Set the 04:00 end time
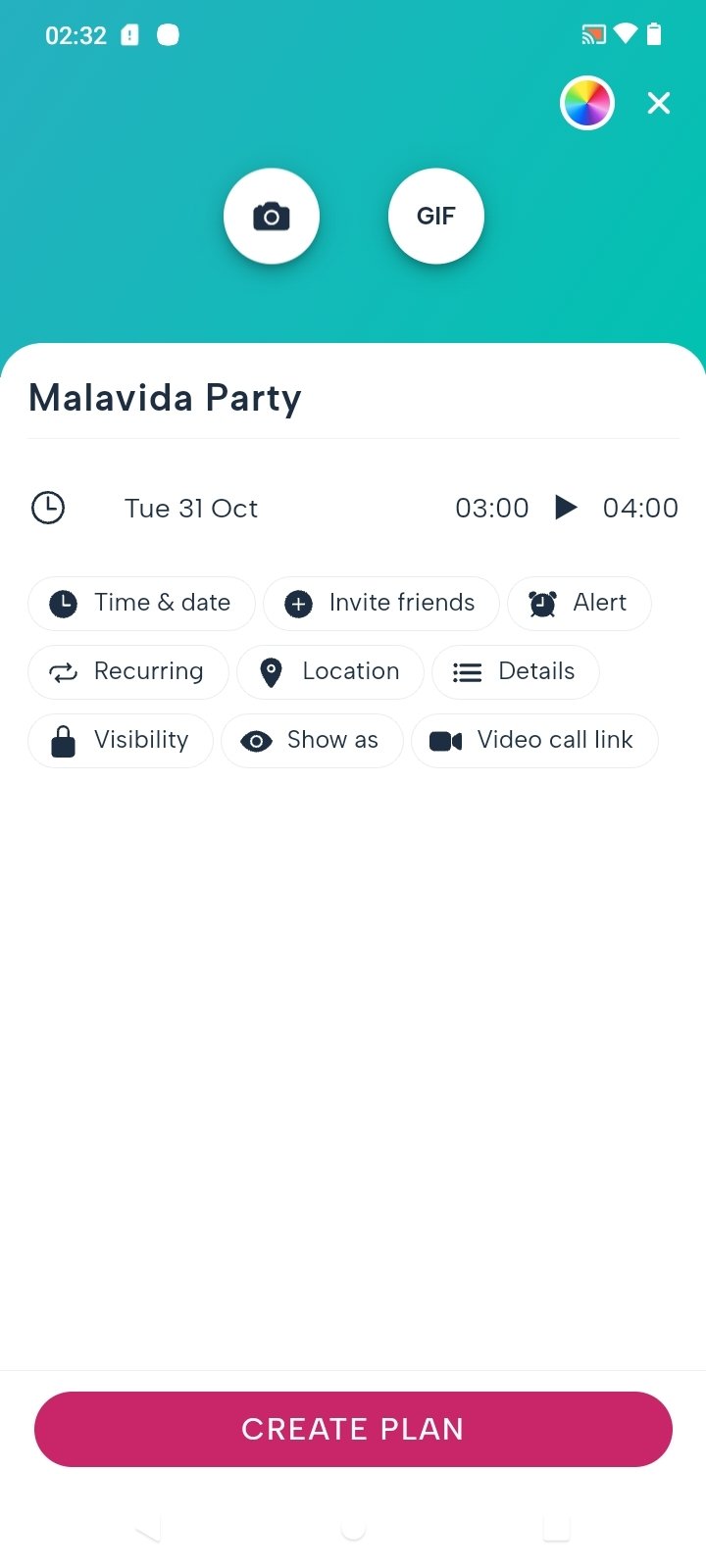This screenshot has height=1568, width=706. (640, 508)
